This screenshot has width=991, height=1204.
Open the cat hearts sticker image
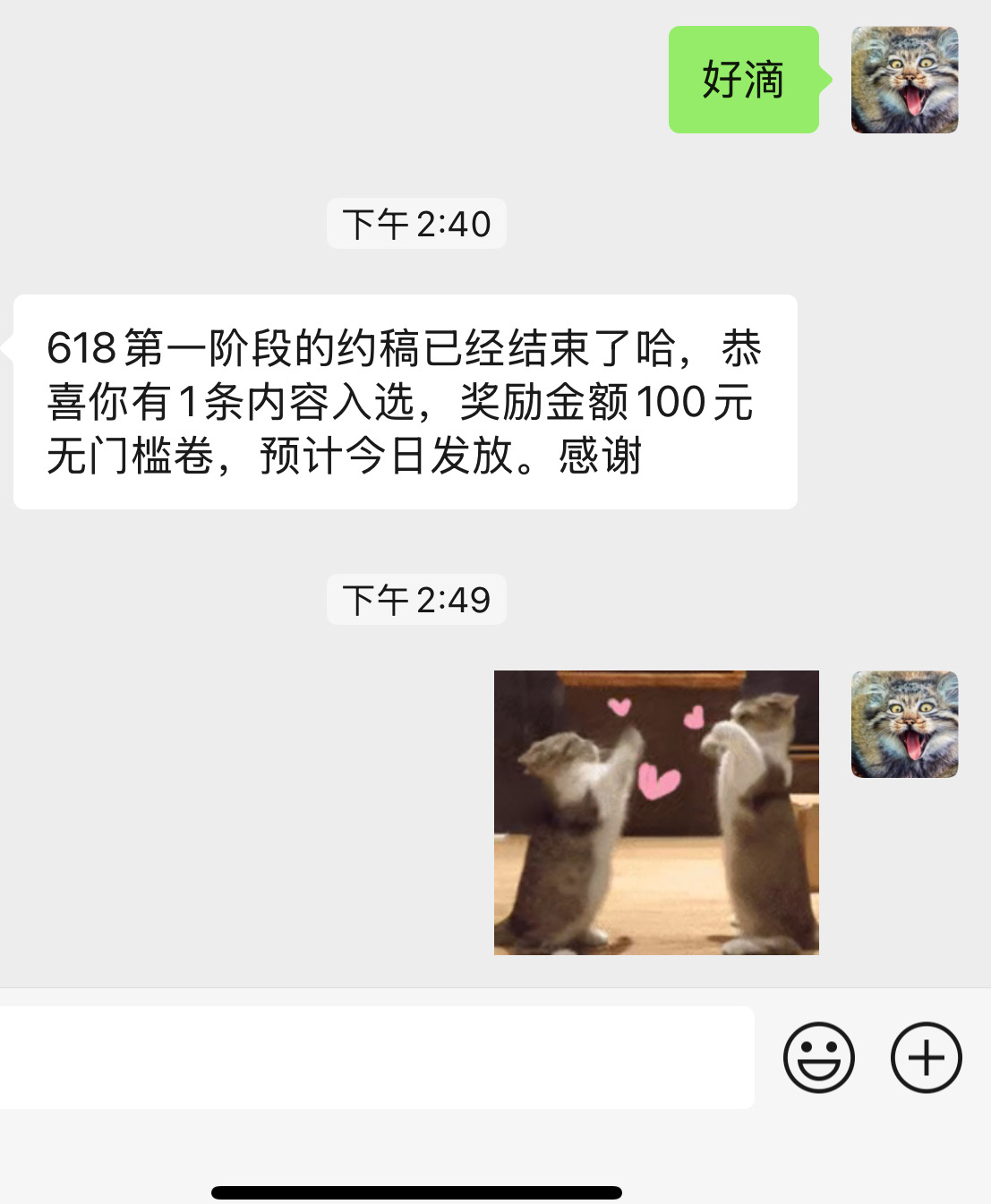[656, 813]
